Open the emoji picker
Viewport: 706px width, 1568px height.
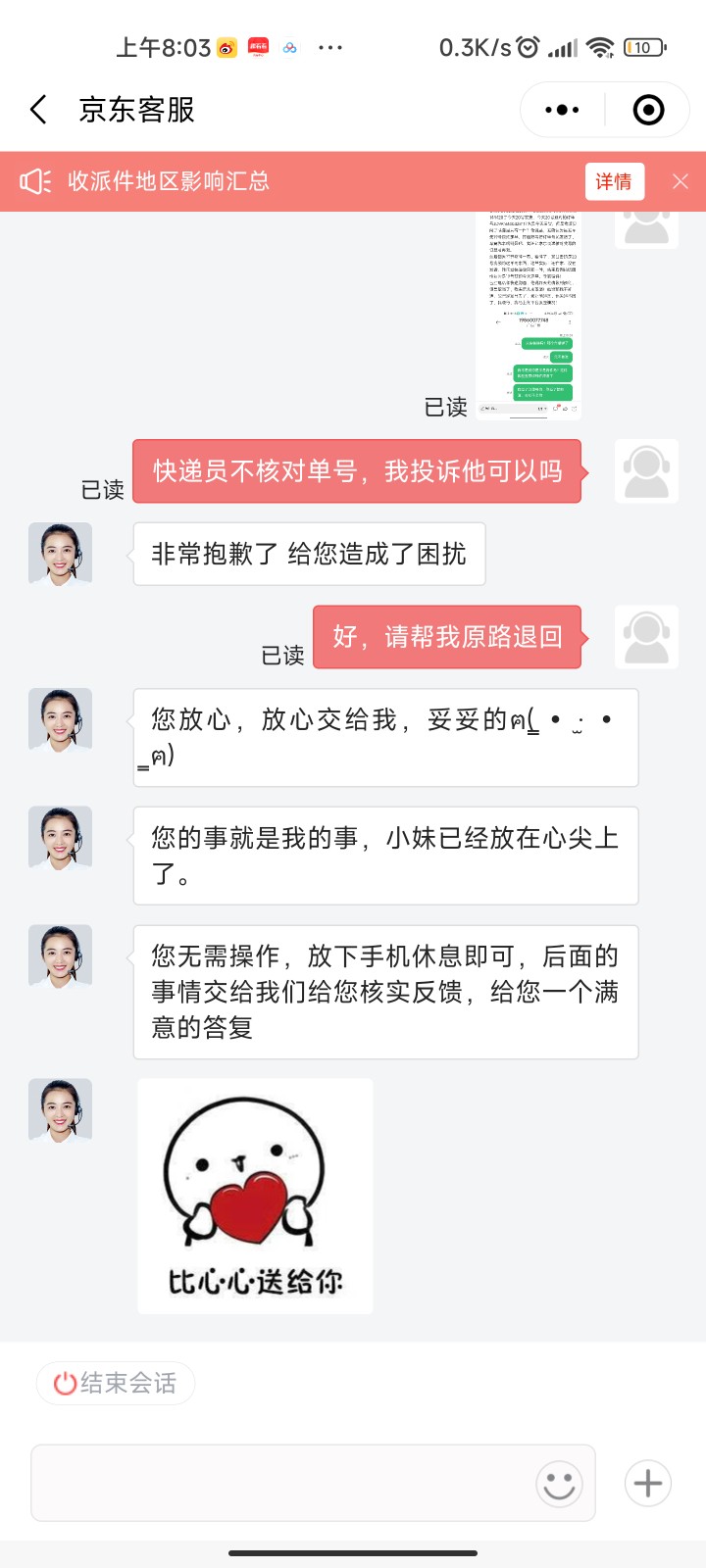(x=559, y=1483)
